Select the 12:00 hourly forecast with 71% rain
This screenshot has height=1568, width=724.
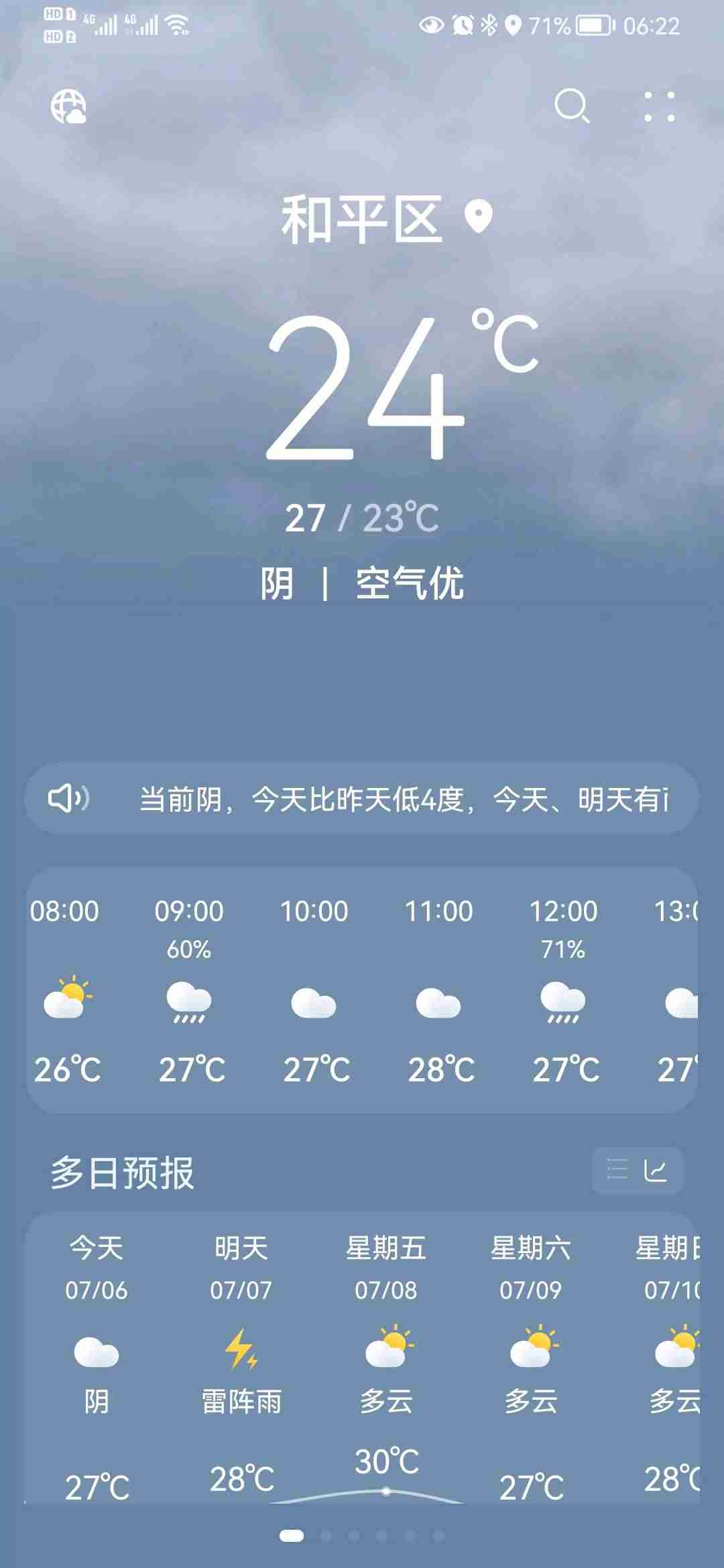pos(563,992)
